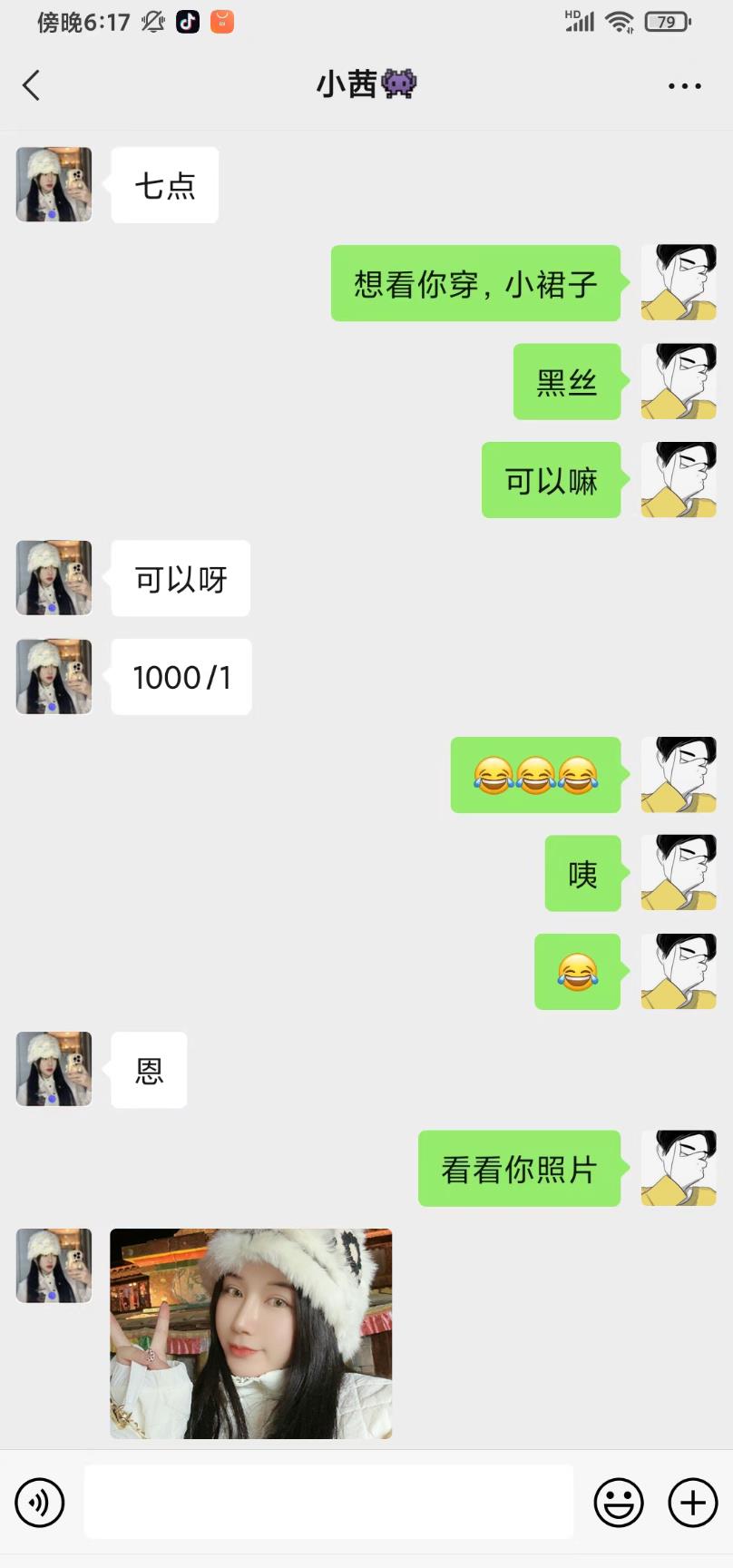
Task: Tap the message text input field
Action: point(328,1502)
